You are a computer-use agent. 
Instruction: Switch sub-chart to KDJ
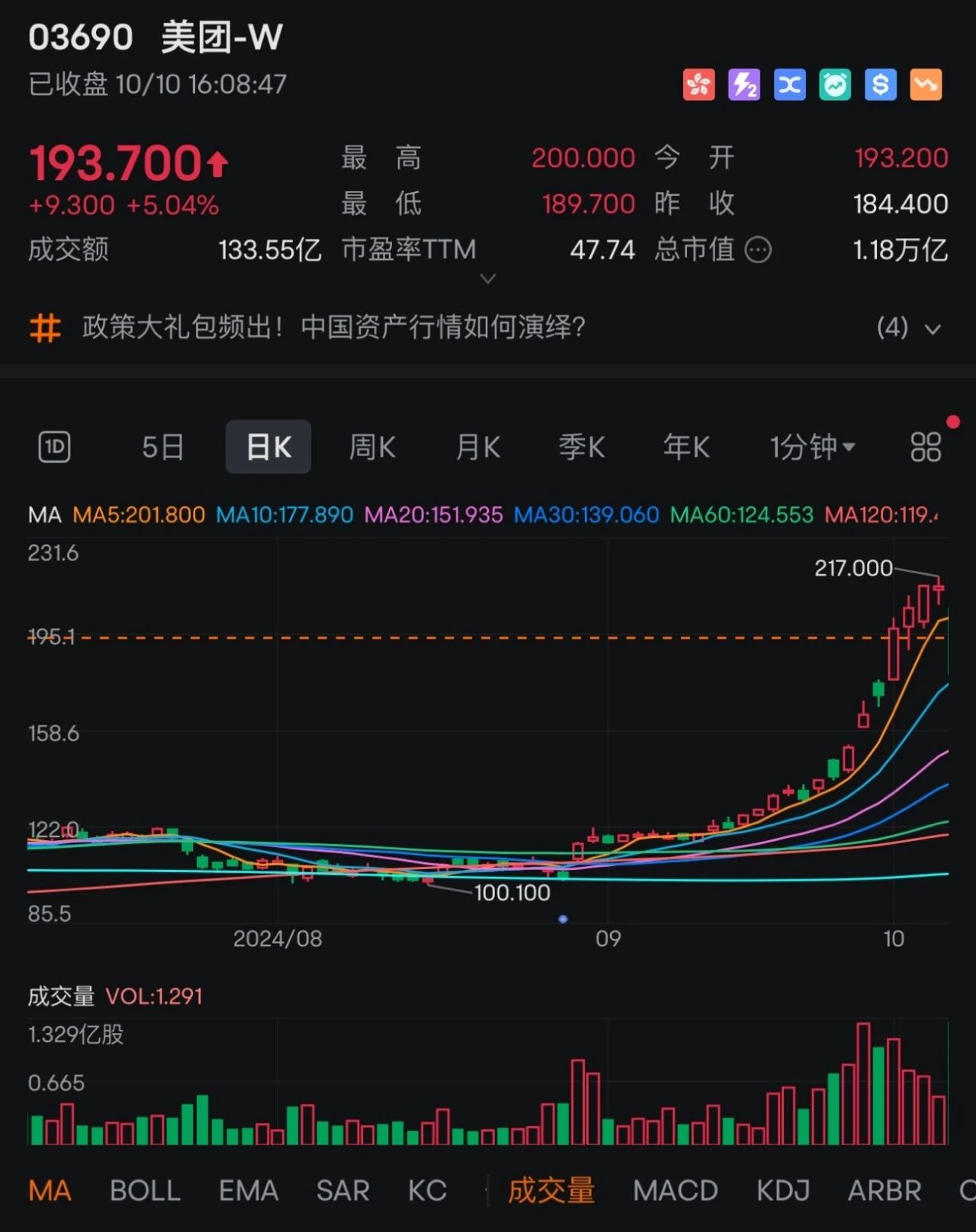coord(783,1190)
